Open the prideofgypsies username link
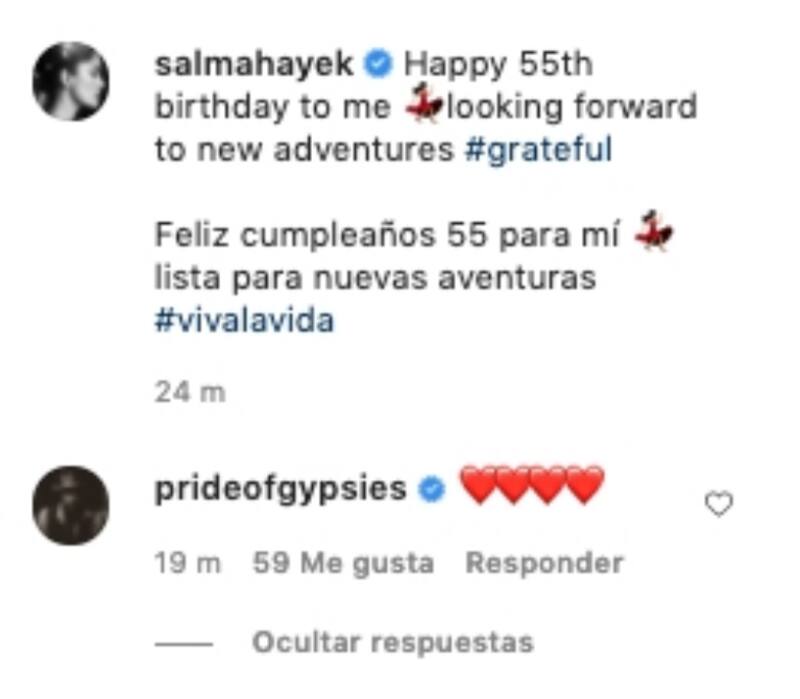Screen dimensions: 800x699 point(281,489)
